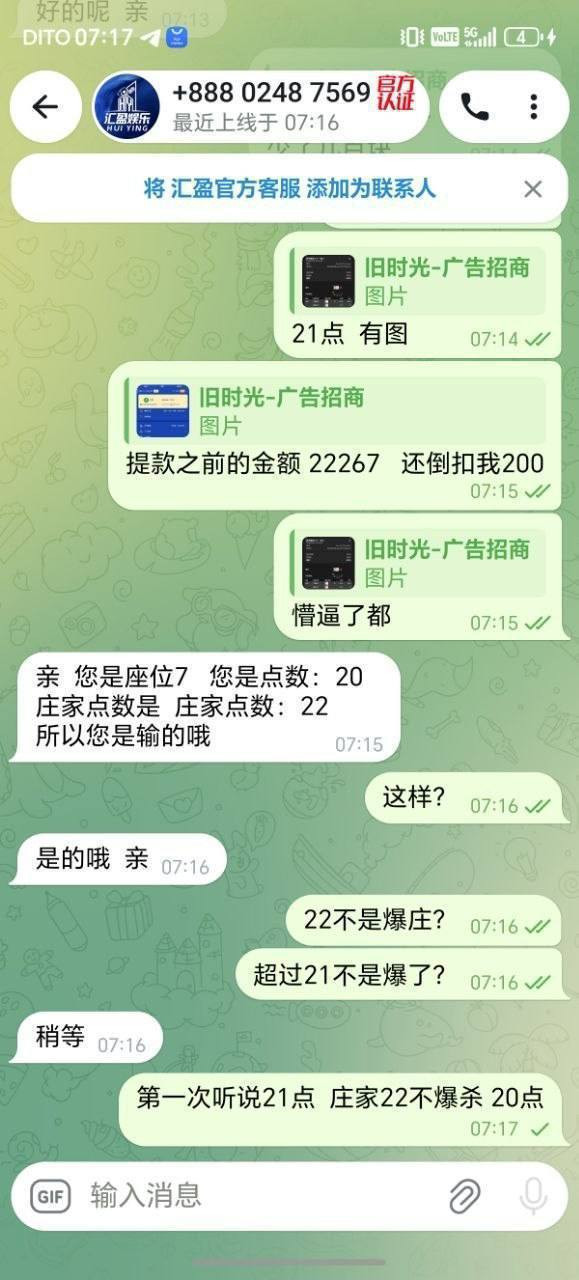Focus the 输入消息 message field

pos(260,1194)
